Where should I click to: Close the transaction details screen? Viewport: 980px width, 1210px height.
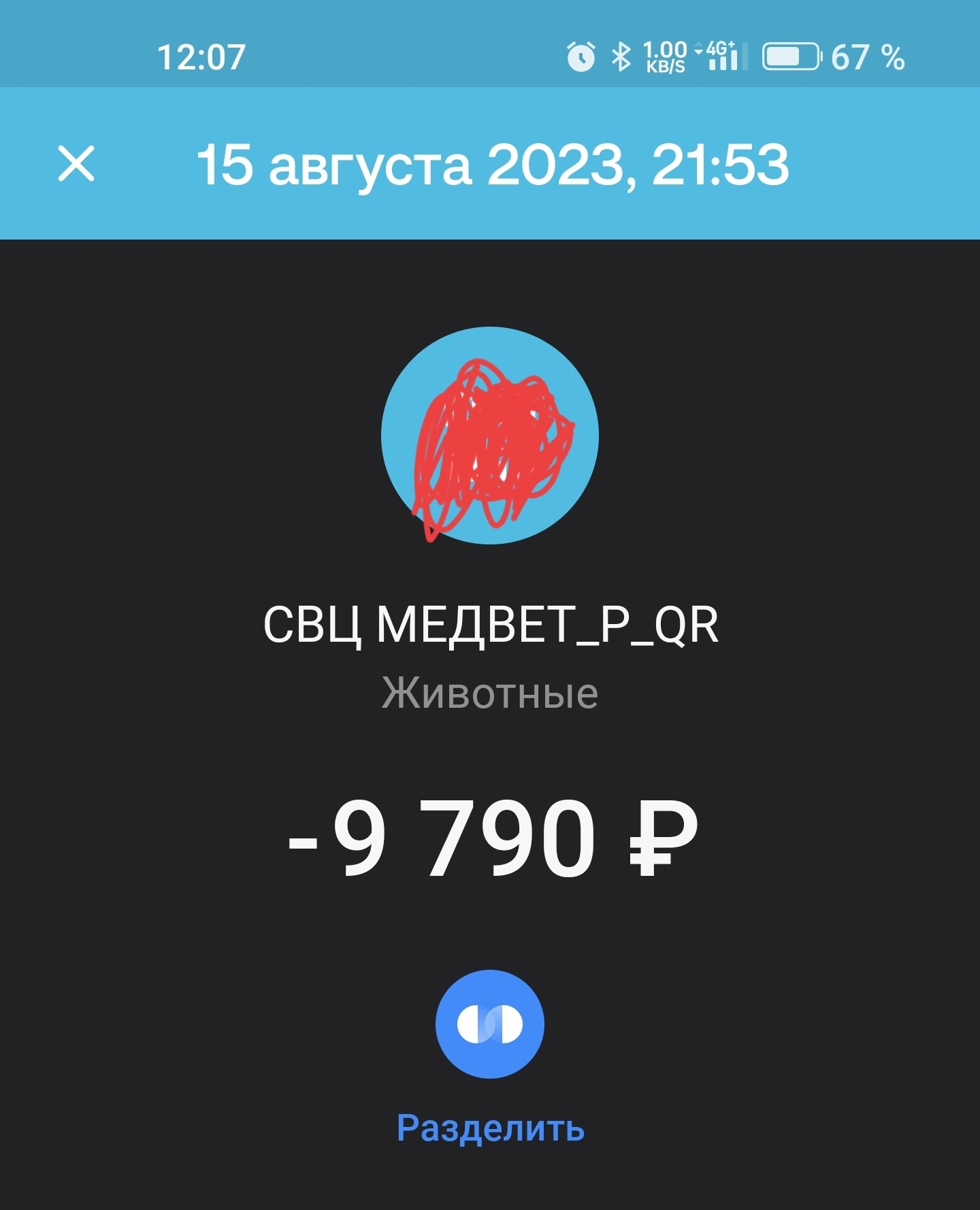[x=76, y=164]
